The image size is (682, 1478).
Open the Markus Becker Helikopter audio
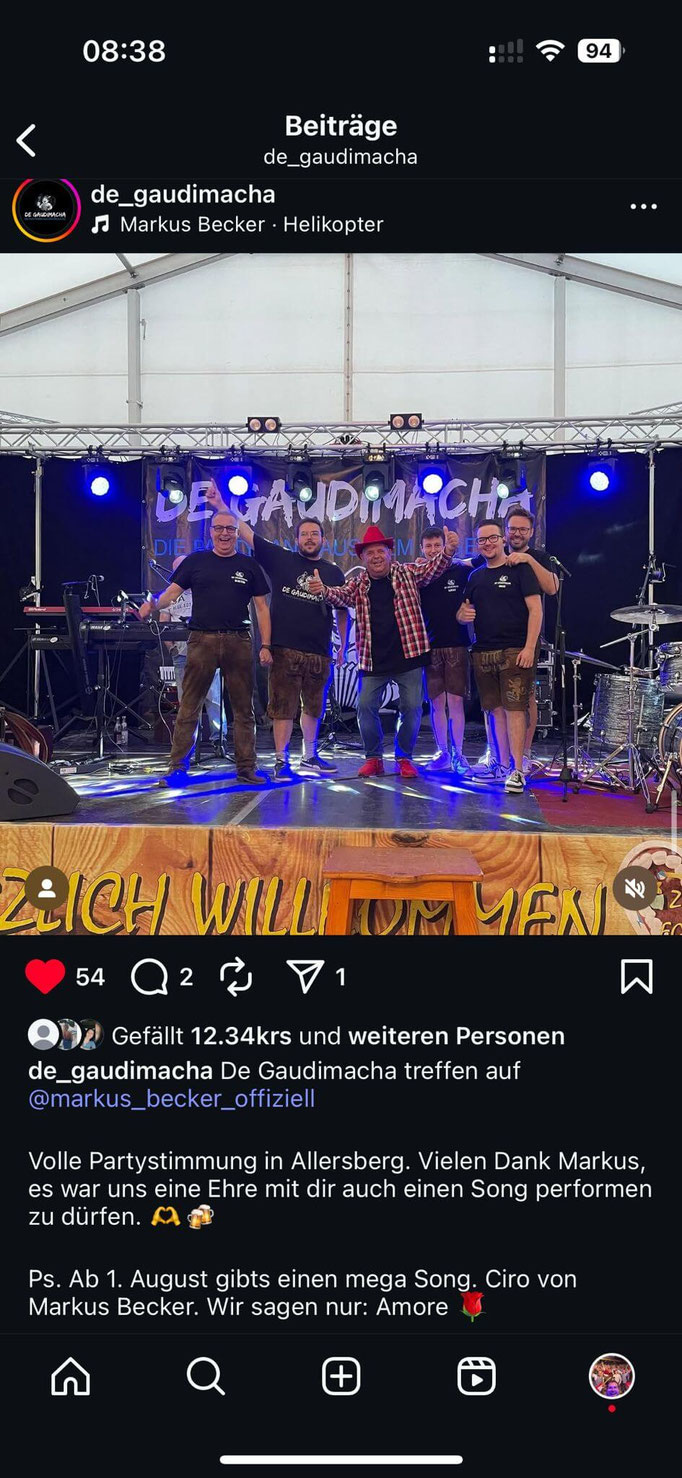(x=250, y=225)
